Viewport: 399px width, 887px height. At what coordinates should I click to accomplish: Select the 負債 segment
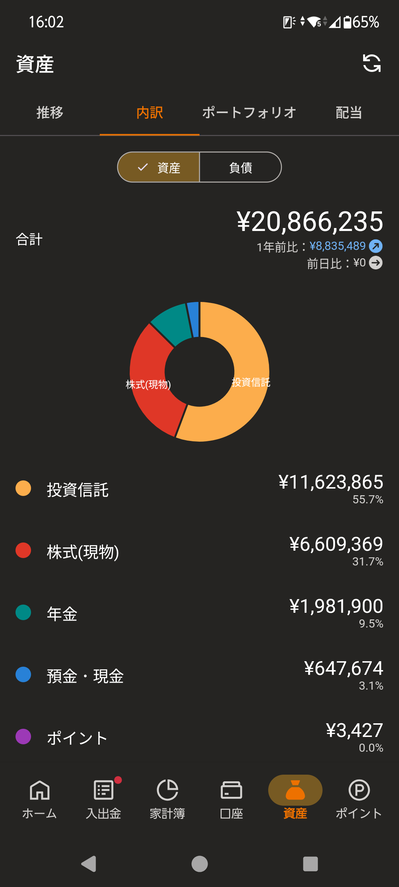pos(241,167)
